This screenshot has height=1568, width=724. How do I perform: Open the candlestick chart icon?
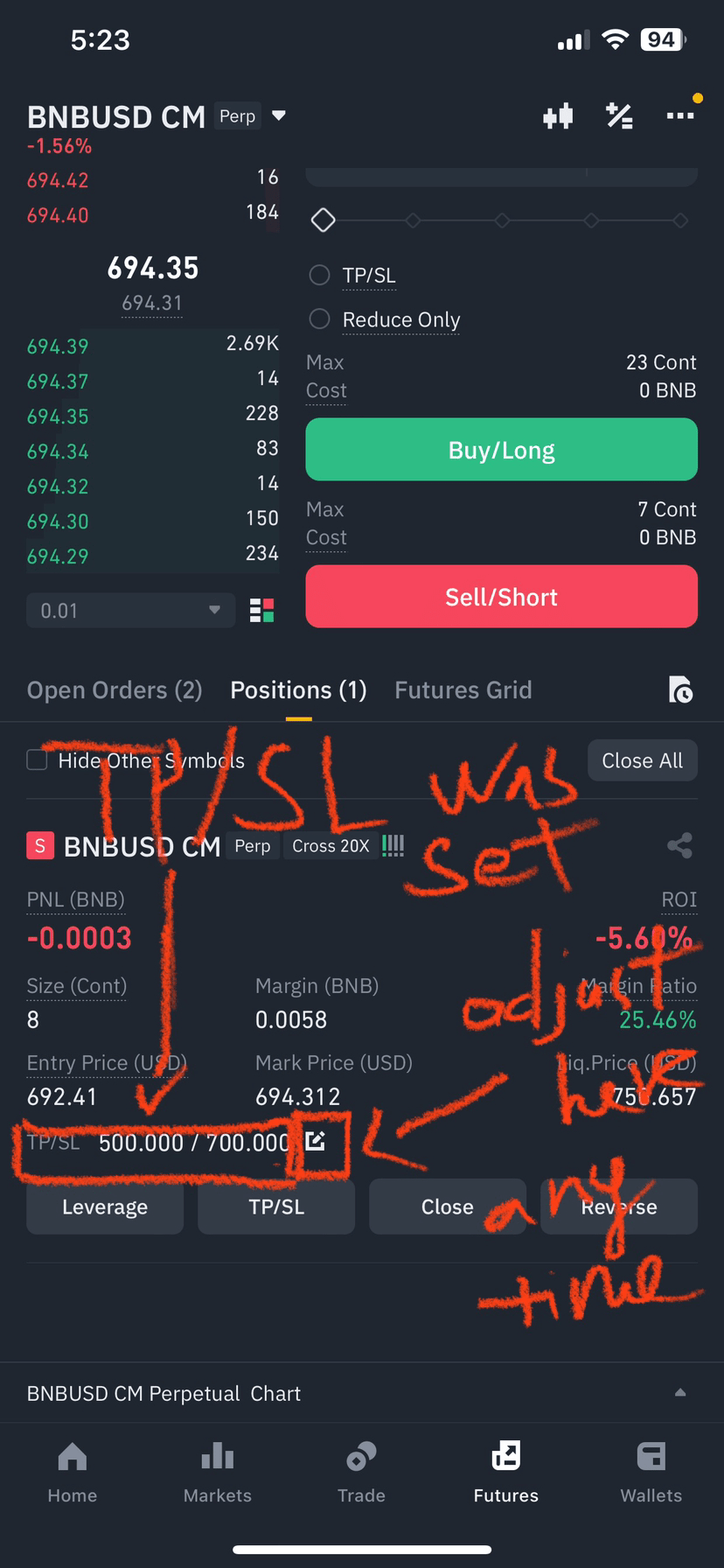point(558,115)
